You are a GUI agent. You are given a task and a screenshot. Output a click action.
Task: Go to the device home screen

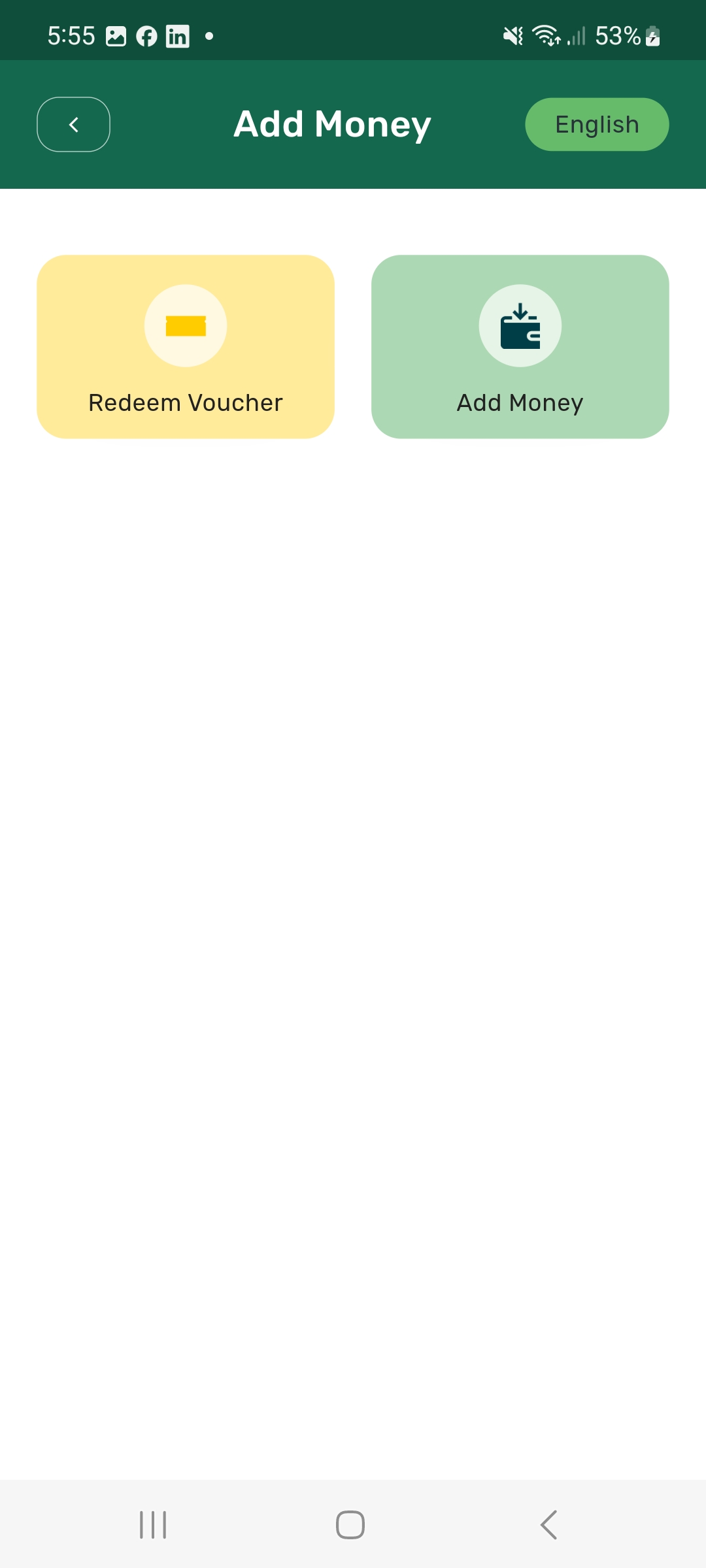350,1525
